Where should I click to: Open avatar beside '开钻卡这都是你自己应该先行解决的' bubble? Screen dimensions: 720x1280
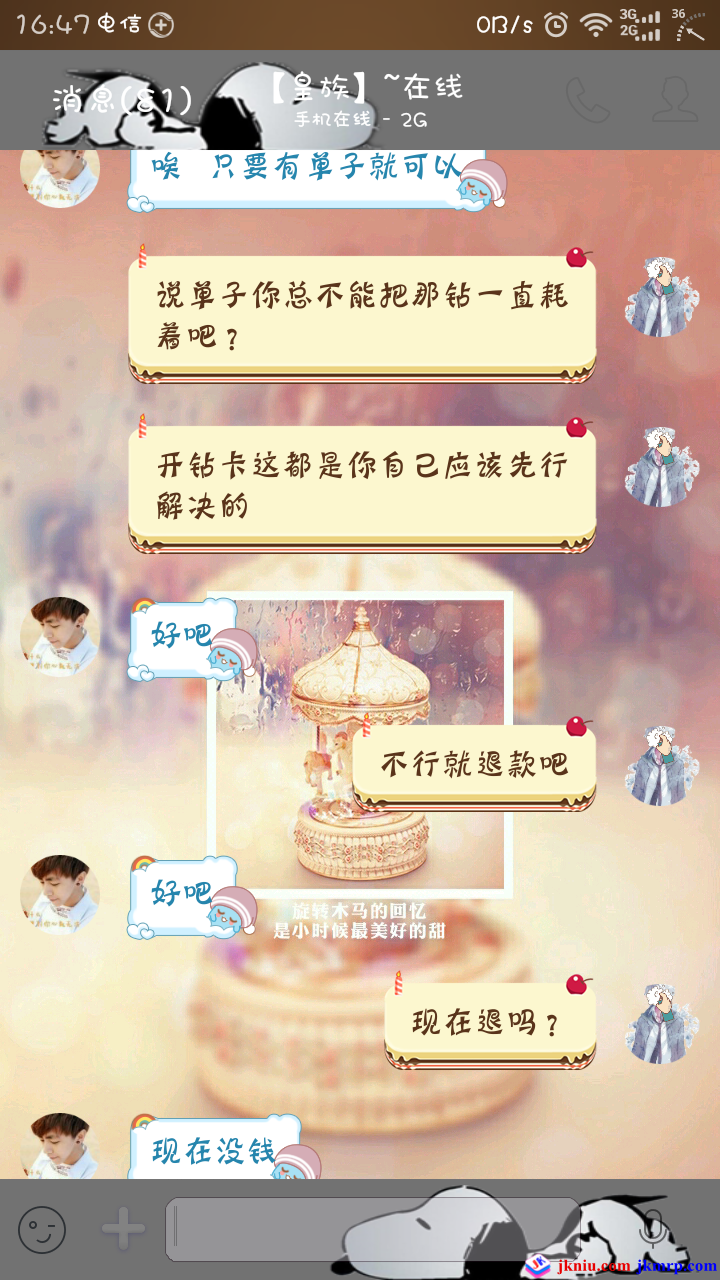pyautogui.click(x=660, y=467)
